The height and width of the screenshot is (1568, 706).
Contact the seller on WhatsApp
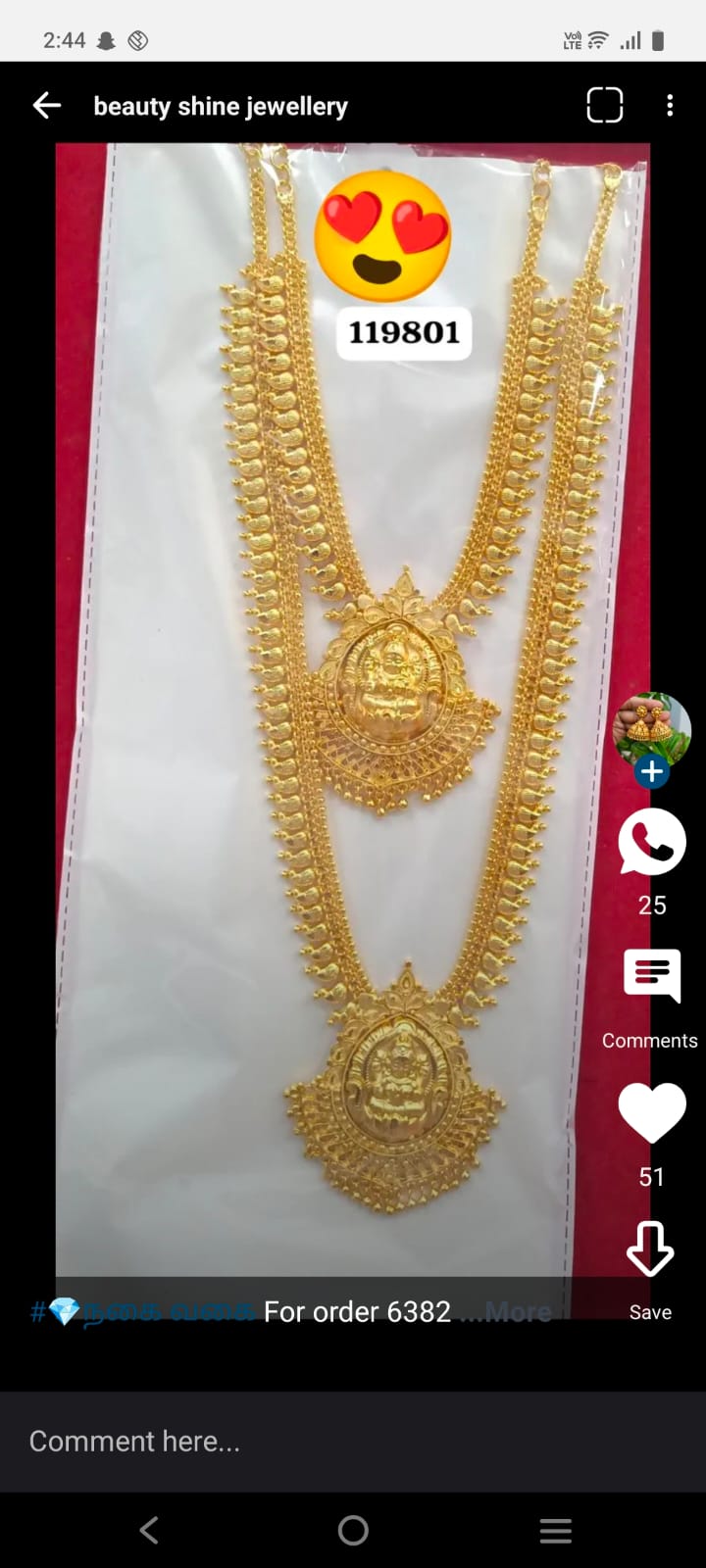tap(651, 842)
